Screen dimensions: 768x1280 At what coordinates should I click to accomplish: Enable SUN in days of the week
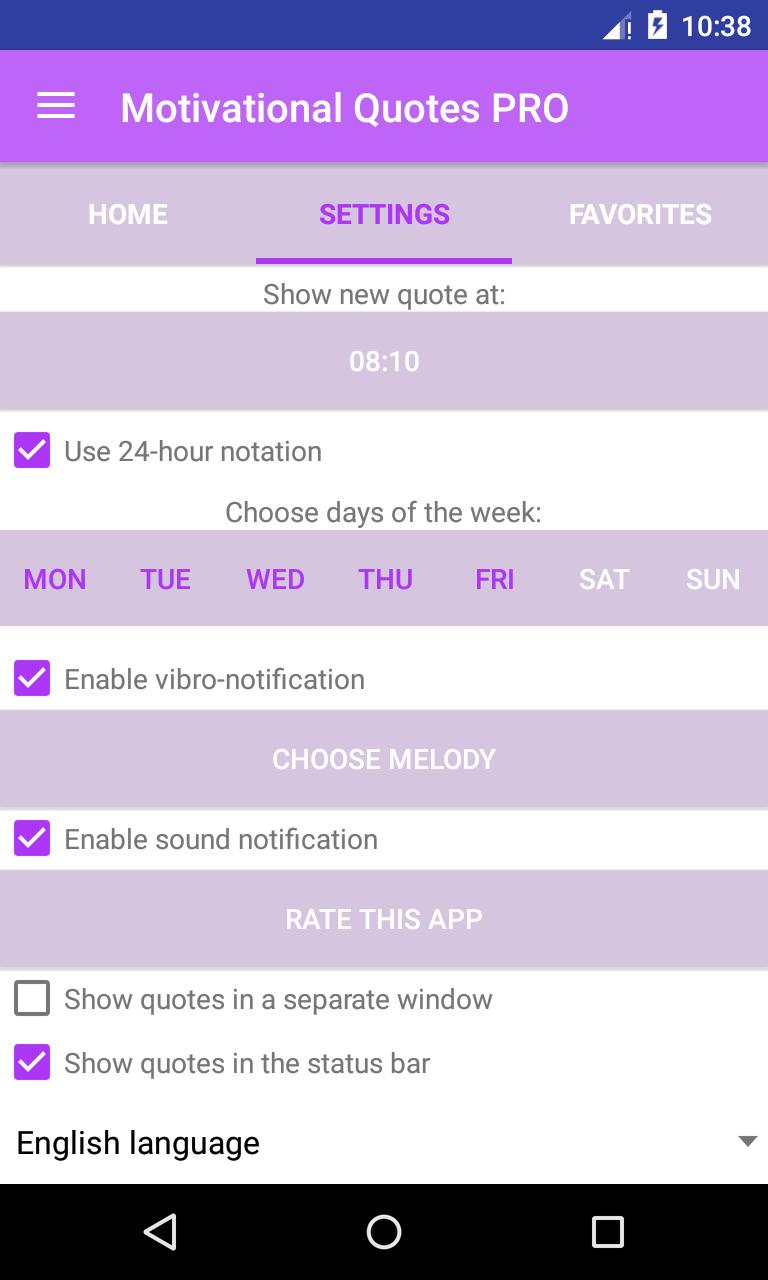(x=712, y=579)
